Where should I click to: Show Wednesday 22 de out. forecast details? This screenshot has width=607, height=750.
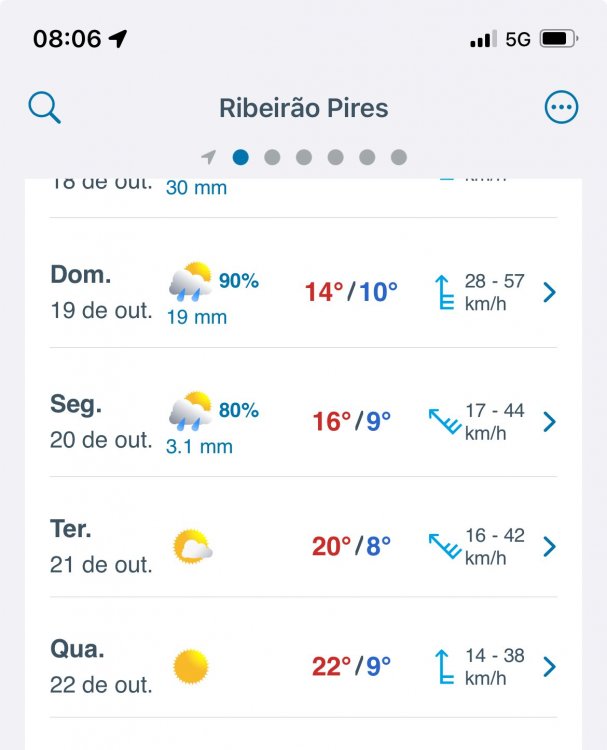click(x=549, y=666)
